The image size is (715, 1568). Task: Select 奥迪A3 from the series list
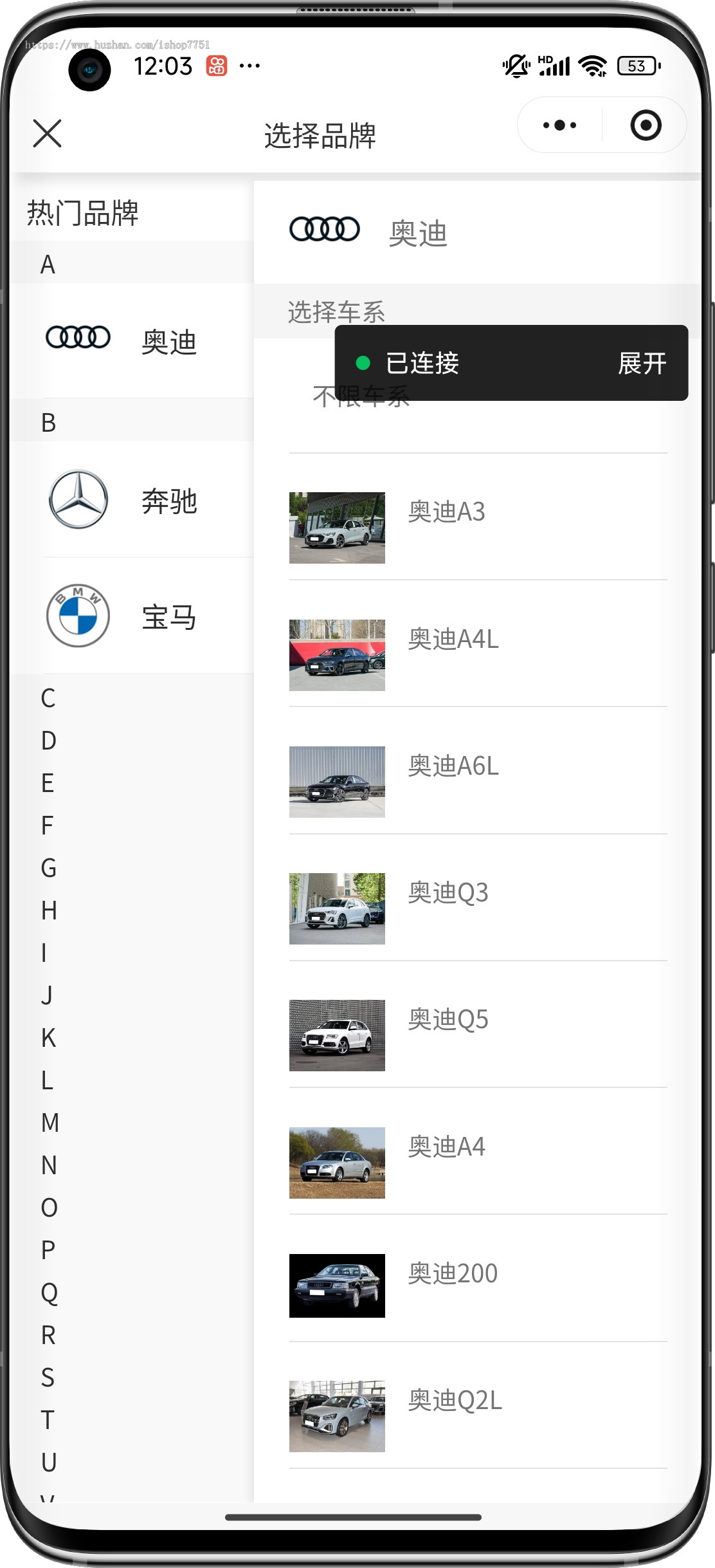point(448,512)
